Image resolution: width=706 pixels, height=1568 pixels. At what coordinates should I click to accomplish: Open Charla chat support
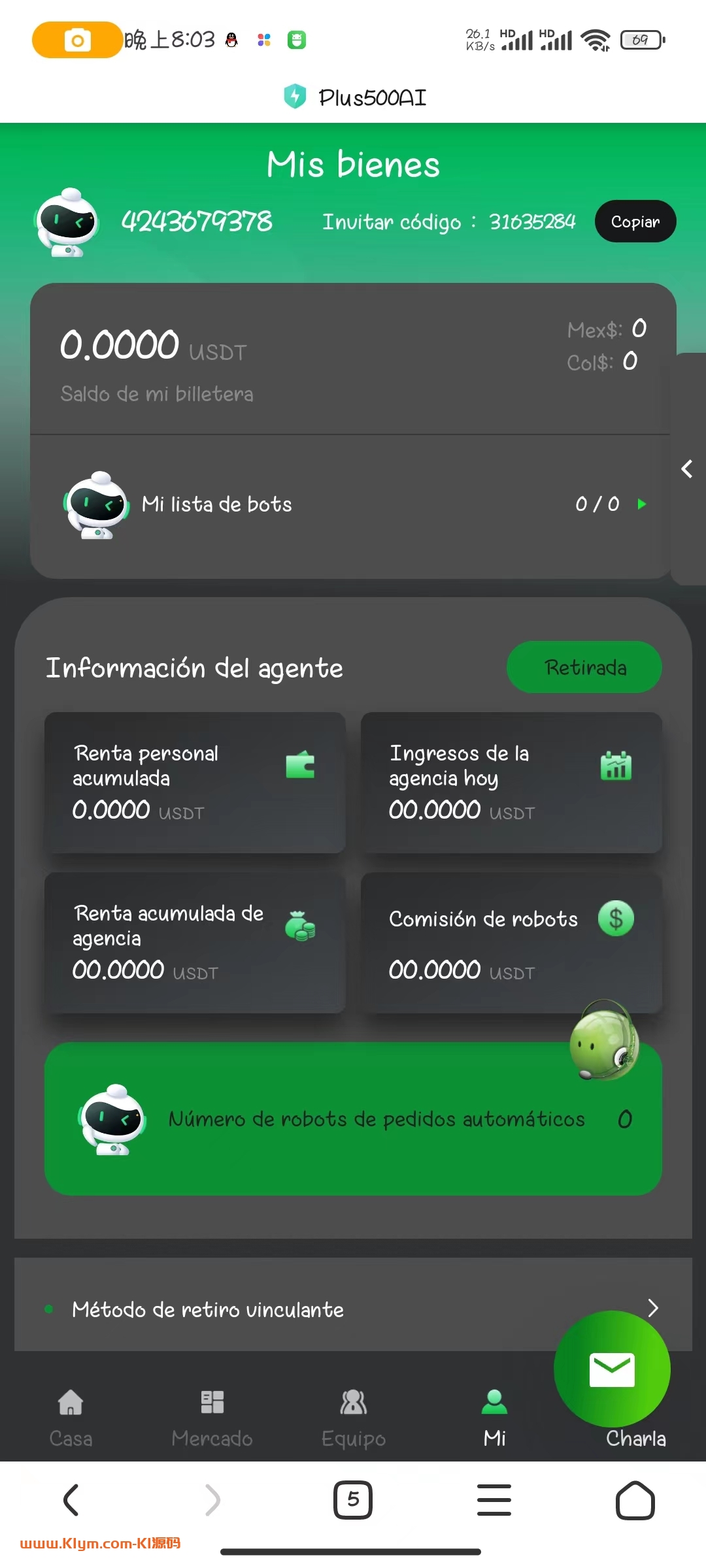coord(613,1372)
